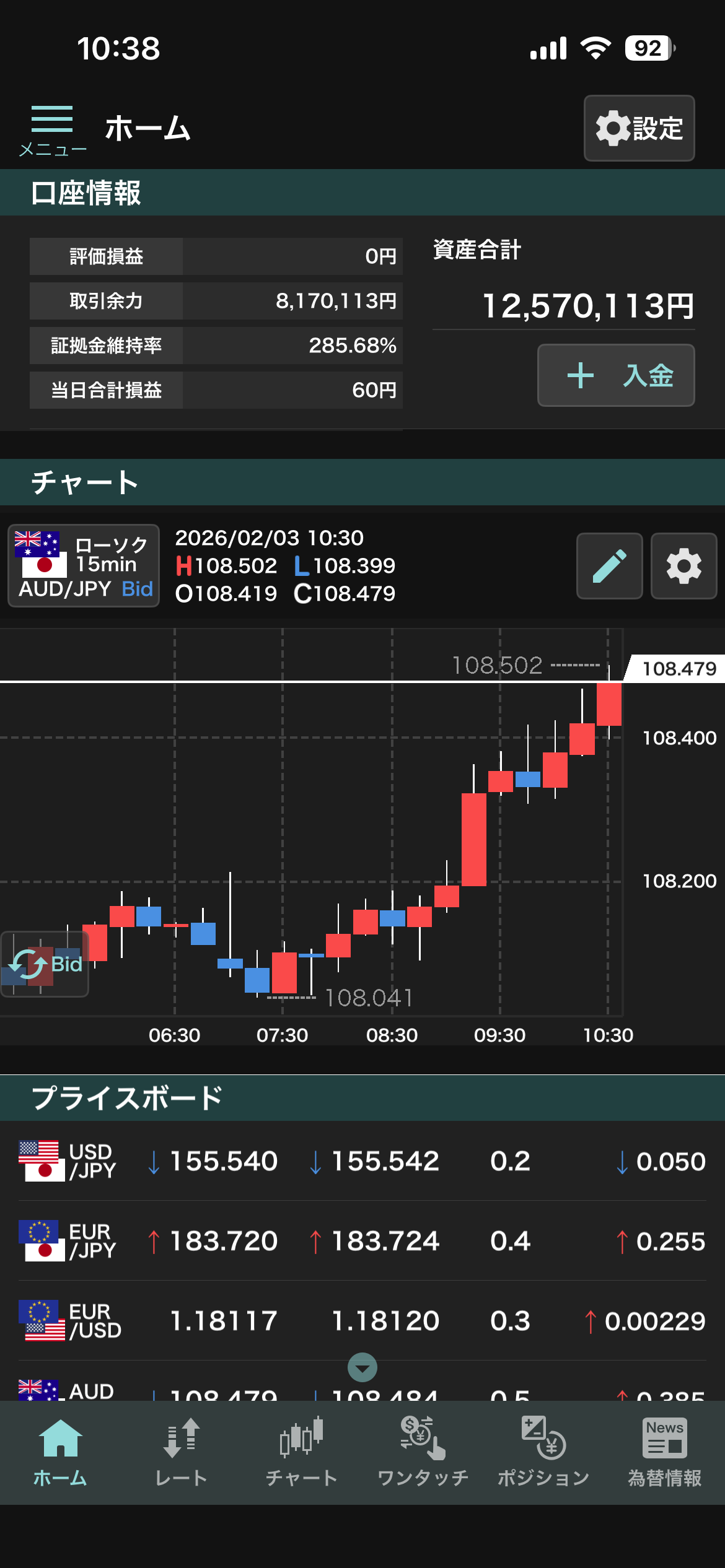Toggle Bid/Ask switch on the chart
Screen dimensions: 725x1568
[45, 964]
